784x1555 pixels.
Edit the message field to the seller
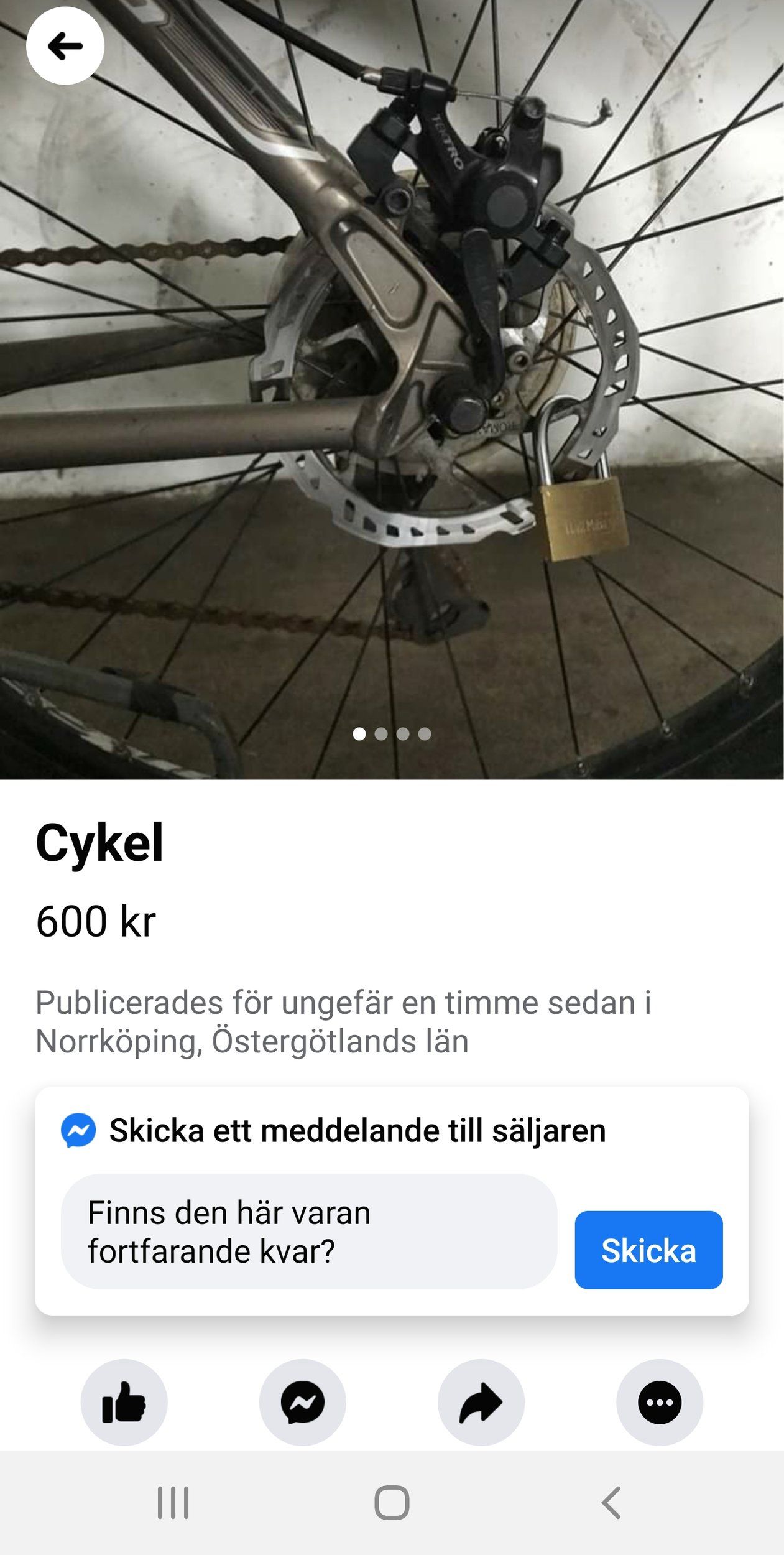pyautogui.click(x=308, y=1232)
